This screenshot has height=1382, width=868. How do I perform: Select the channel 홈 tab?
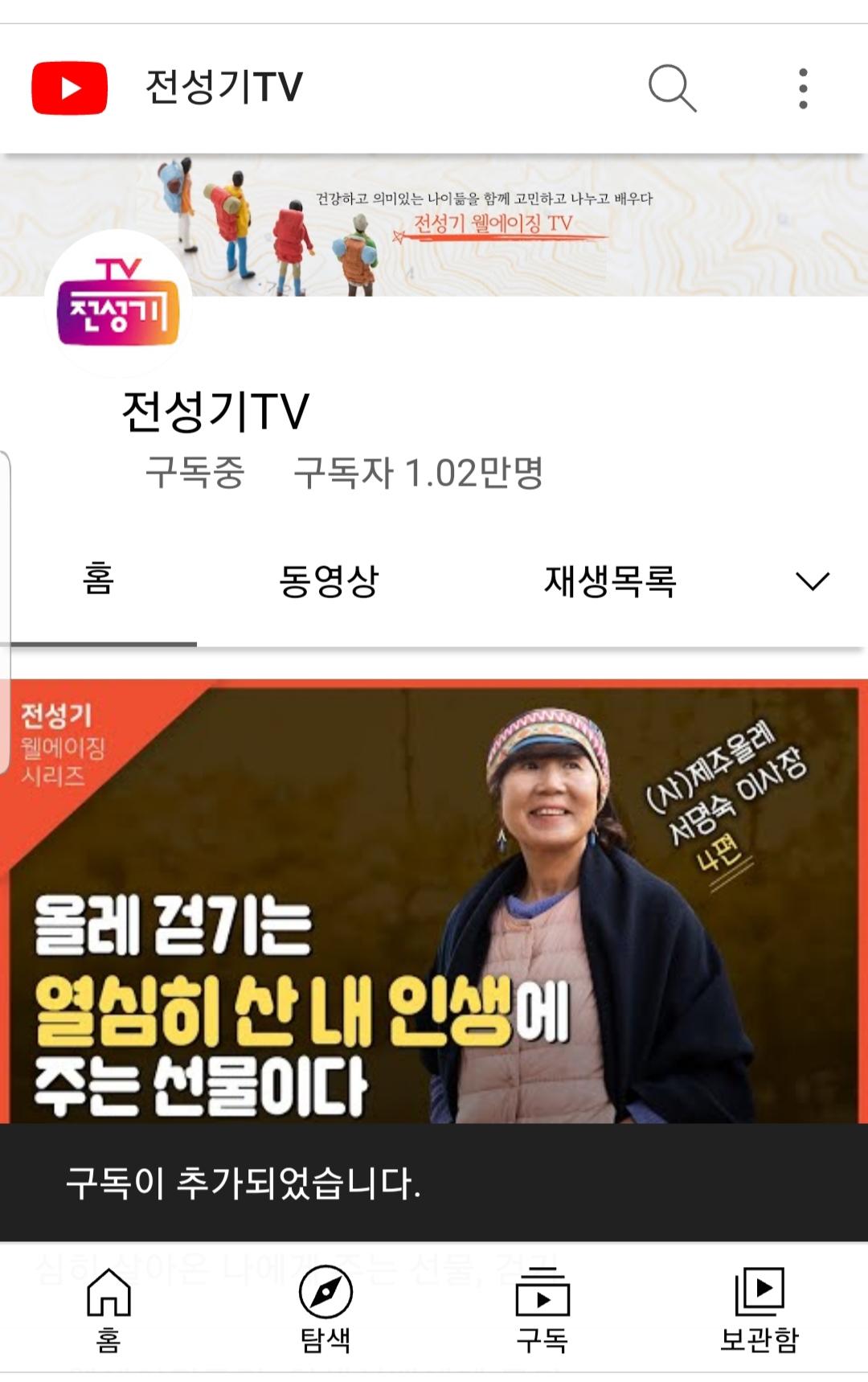coord(98,580)
